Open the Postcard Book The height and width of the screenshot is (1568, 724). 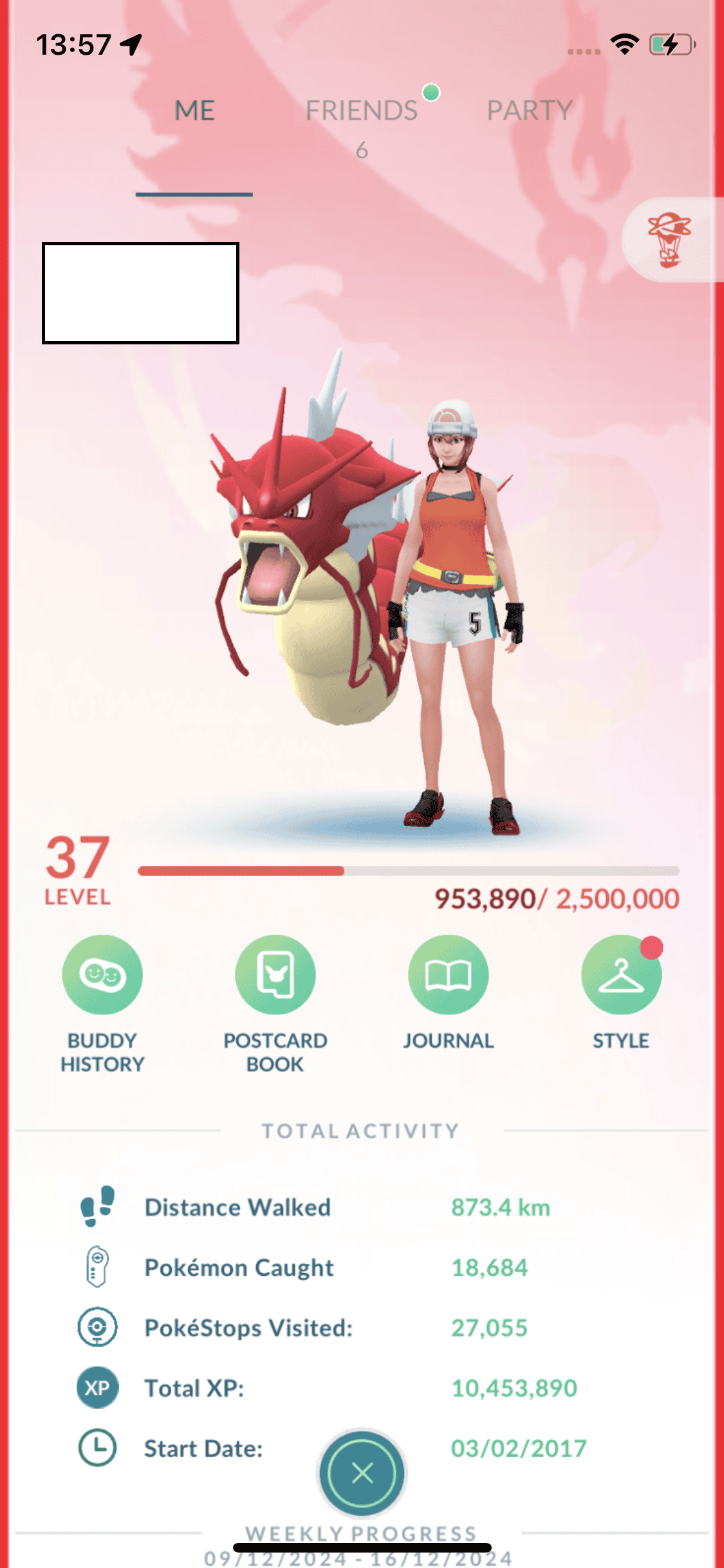click(x=275, y=975)
